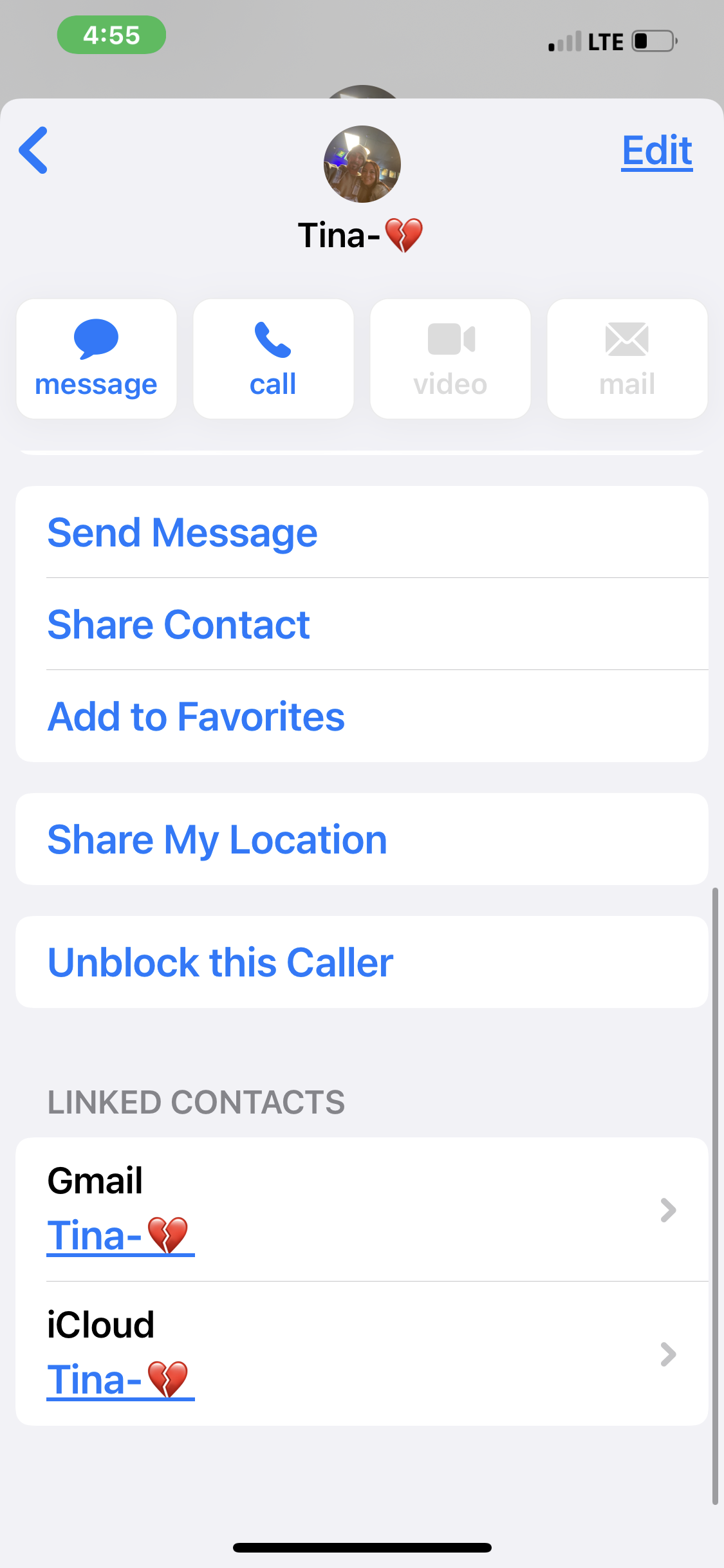The image size is (724, 1568).
Task: Tap the message button
Action: 97,359
